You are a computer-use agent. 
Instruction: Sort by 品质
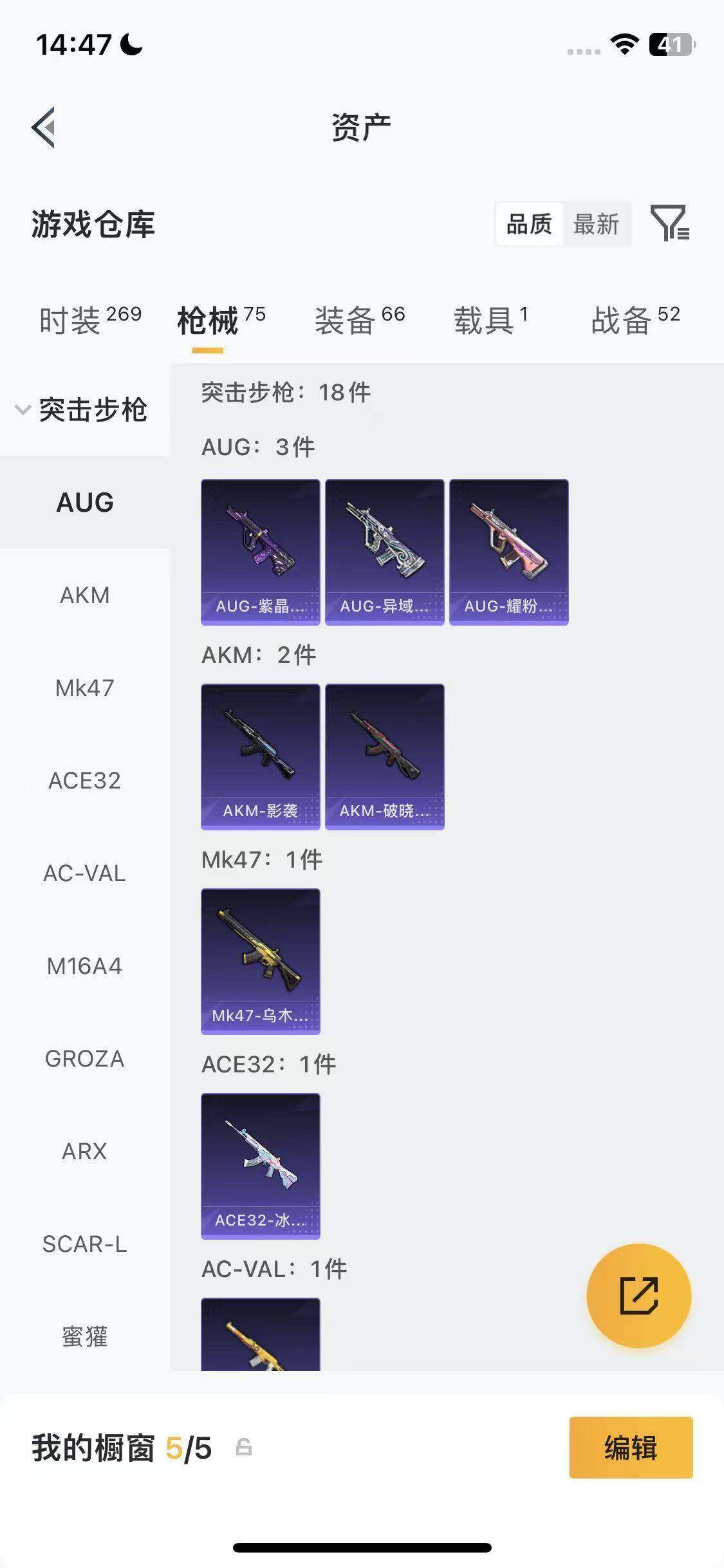click(x=529, y=225)
